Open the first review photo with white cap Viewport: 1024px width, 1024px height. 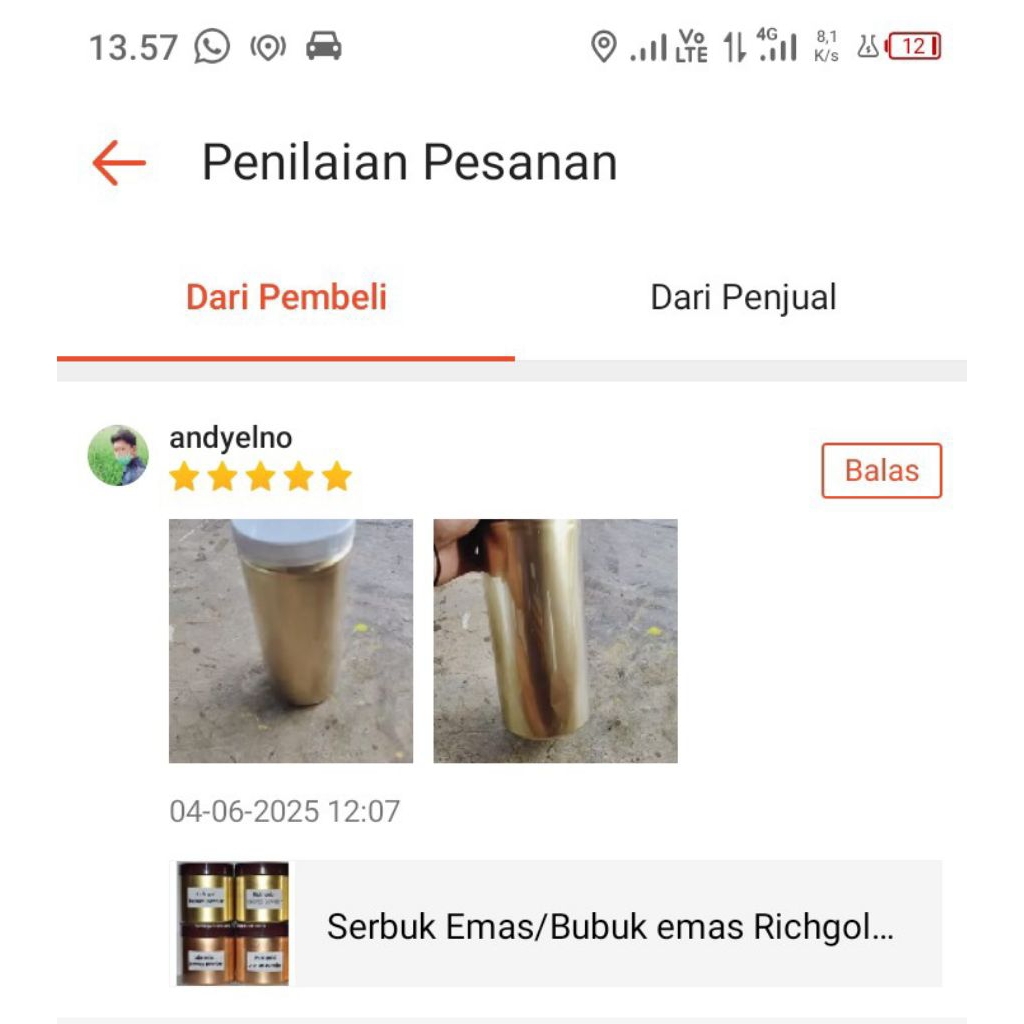pyautogui.click(x=291, y=641)
